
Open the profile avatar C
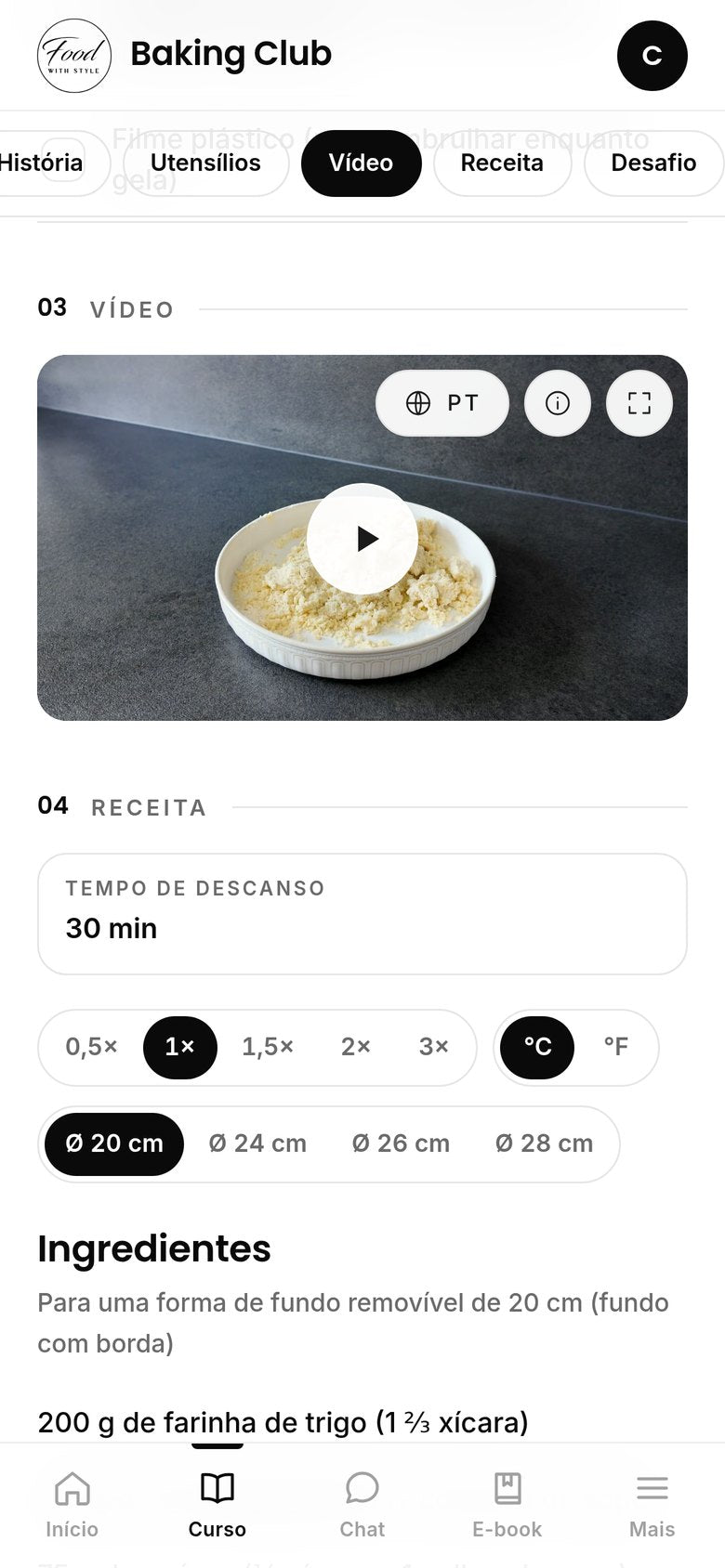pos(652,56)
